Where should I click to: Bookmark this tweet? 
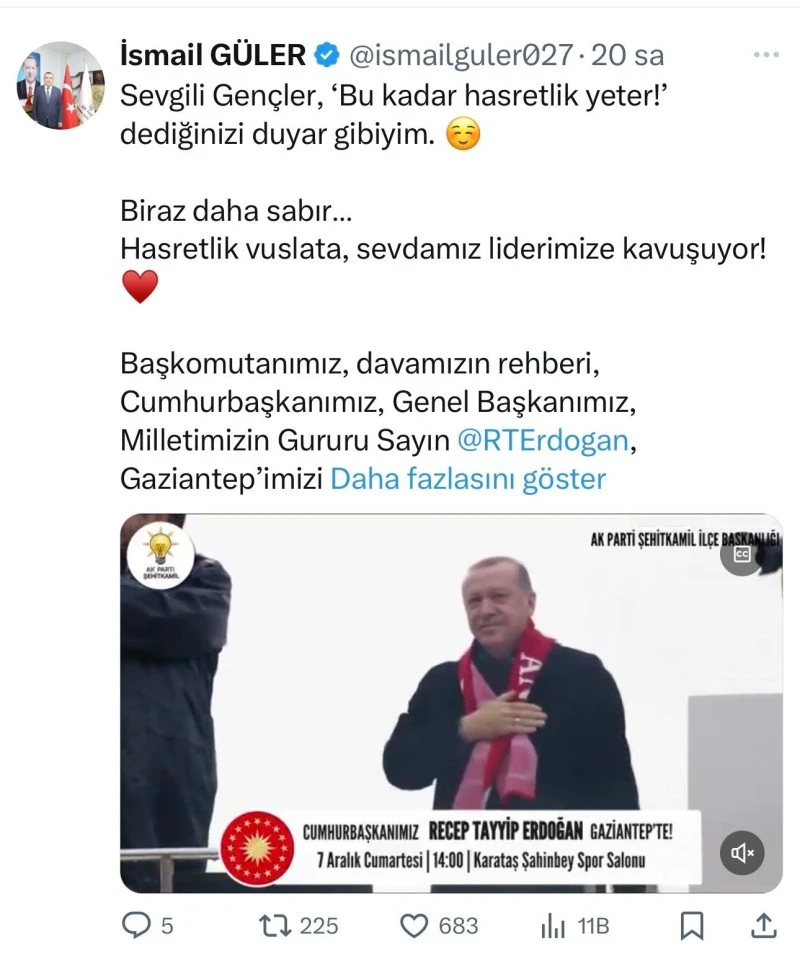[x=691, y=926]
